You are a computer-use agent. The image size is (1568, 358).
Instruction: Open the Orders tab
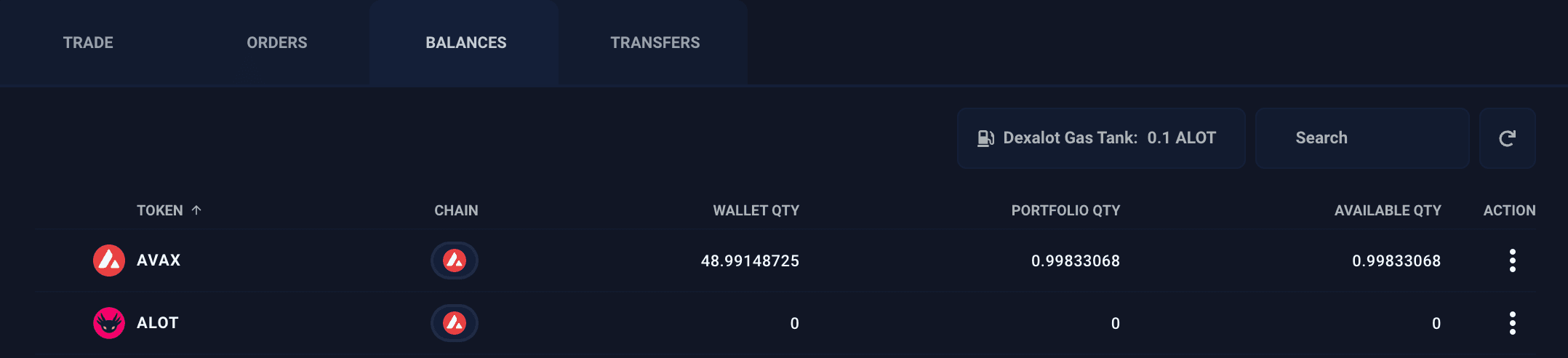click(276, 43)
